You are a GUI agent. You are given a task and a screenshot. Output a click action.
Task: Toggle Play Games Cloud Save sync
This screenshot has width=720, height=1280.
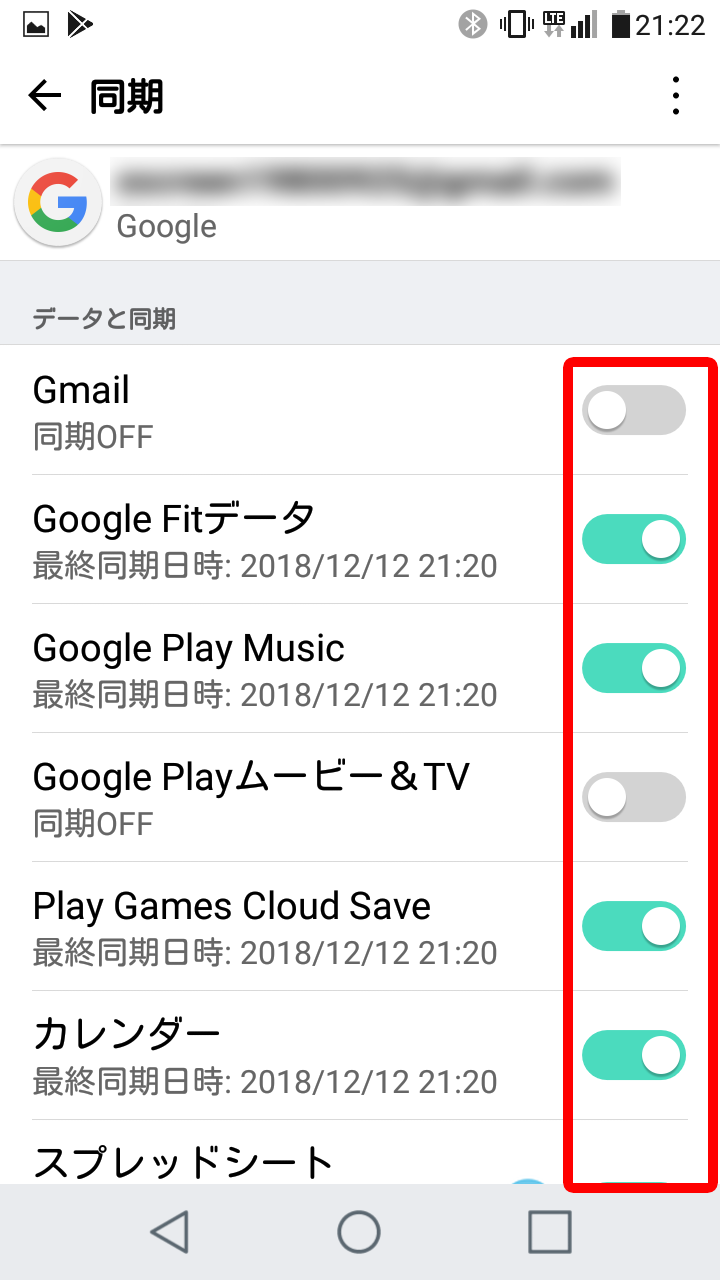(x=634, y=926)
